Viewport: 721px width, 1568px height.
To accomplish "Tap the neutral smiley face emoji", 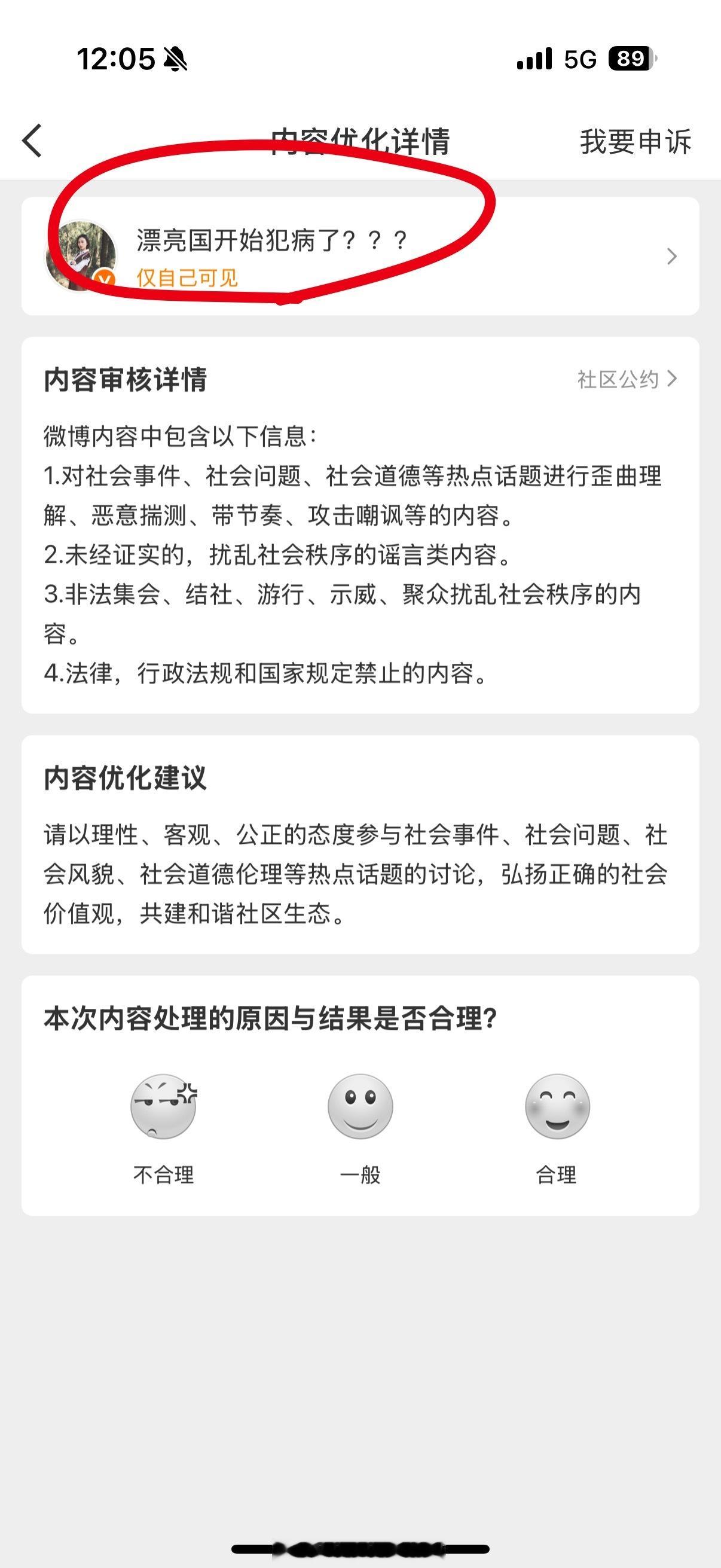I will (360, 1106).
